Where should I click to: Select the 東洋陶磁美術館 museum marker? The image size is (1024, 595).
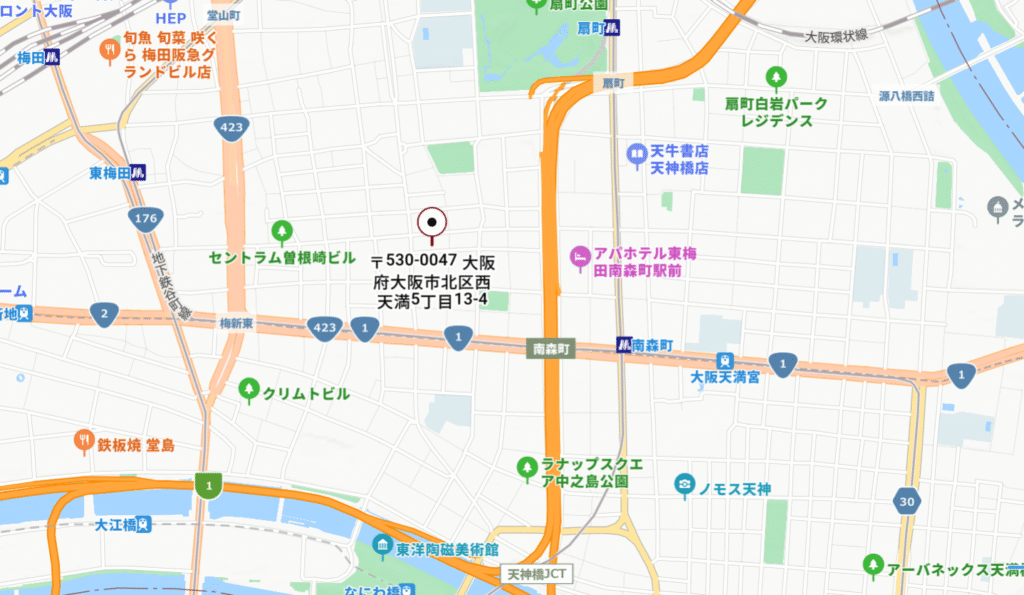point(382,546)
